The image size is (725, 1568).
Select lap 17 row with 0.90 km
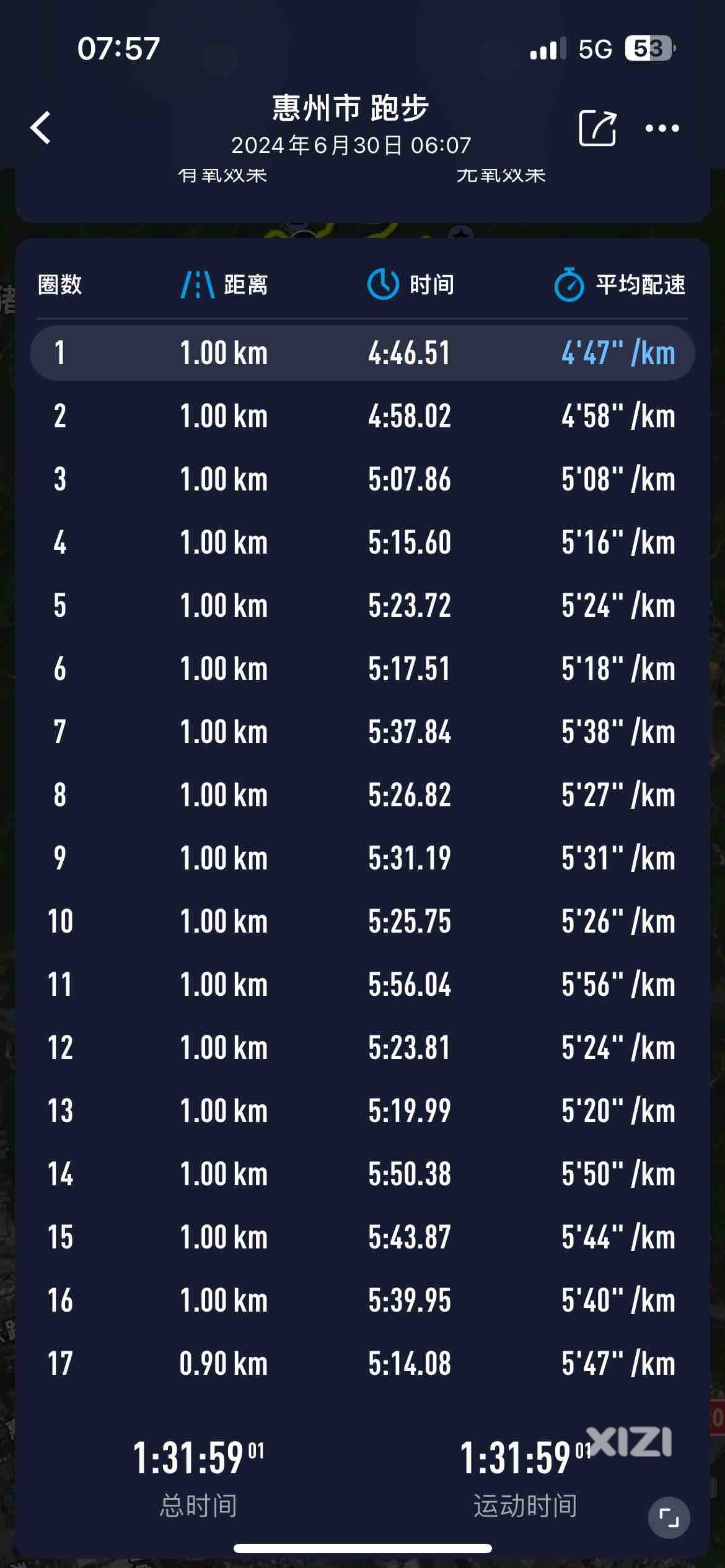click(362, 1364)
